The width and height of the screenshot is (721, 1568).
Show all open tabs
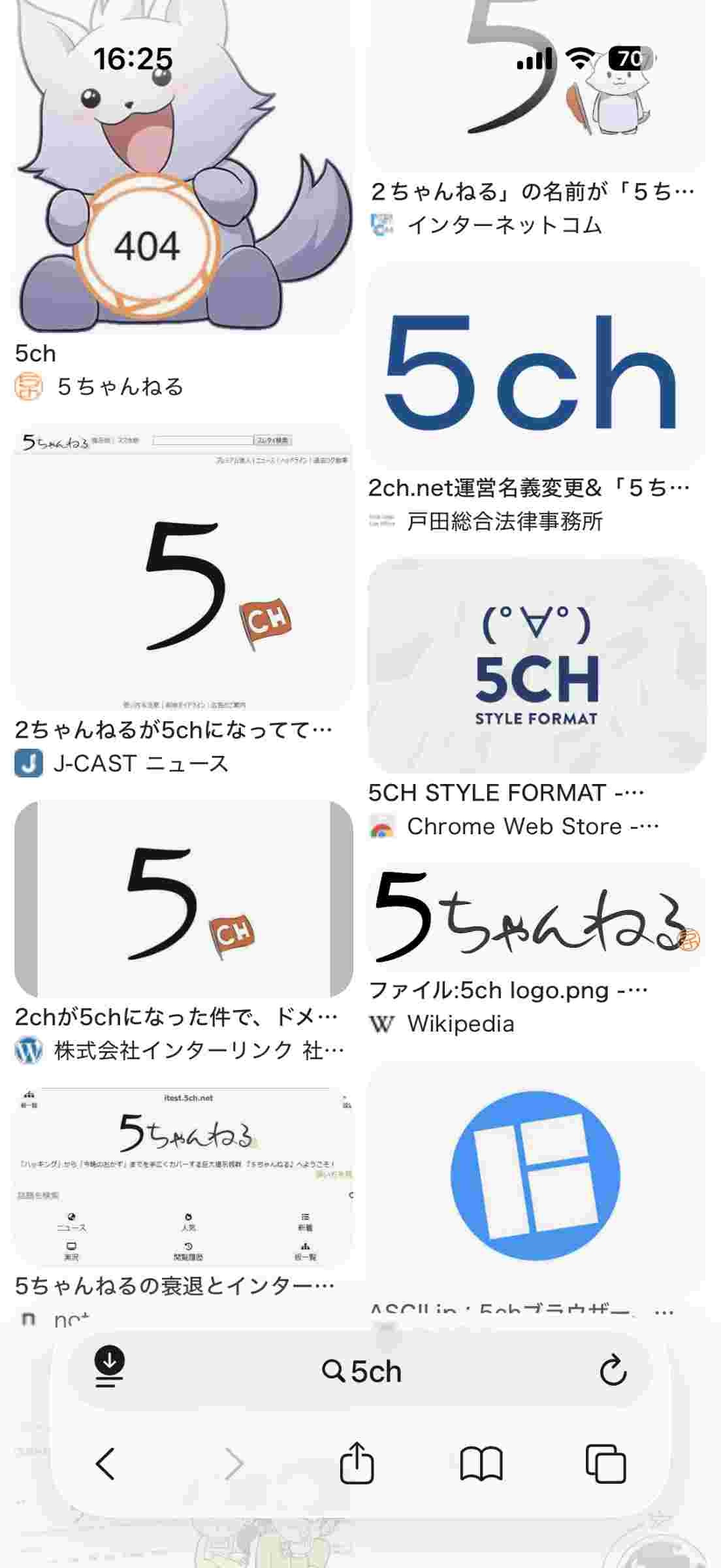click(605, 1463)
